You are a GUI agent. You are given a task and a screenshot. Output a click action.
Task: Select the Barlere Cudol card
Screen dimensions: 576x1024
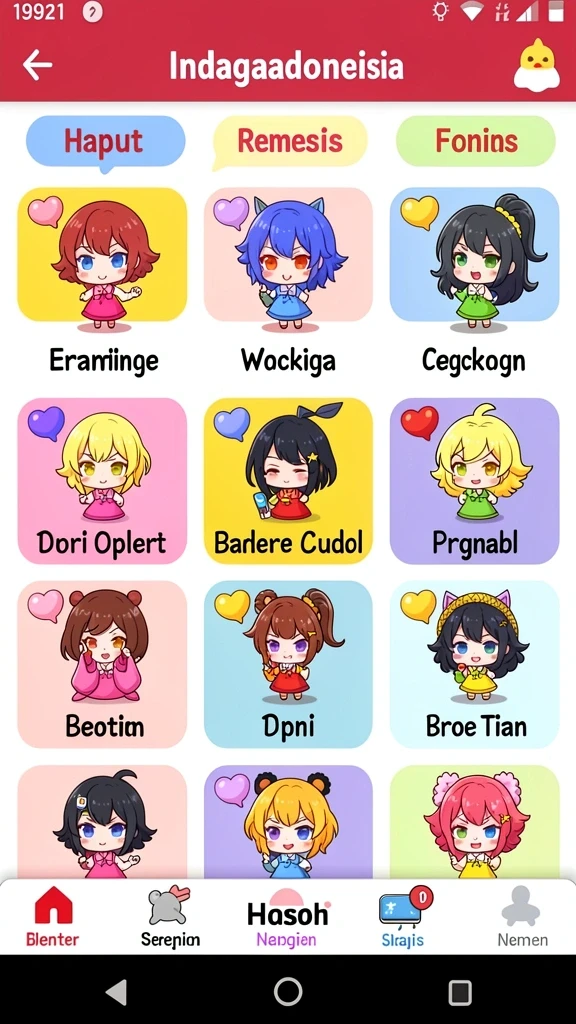288,481
